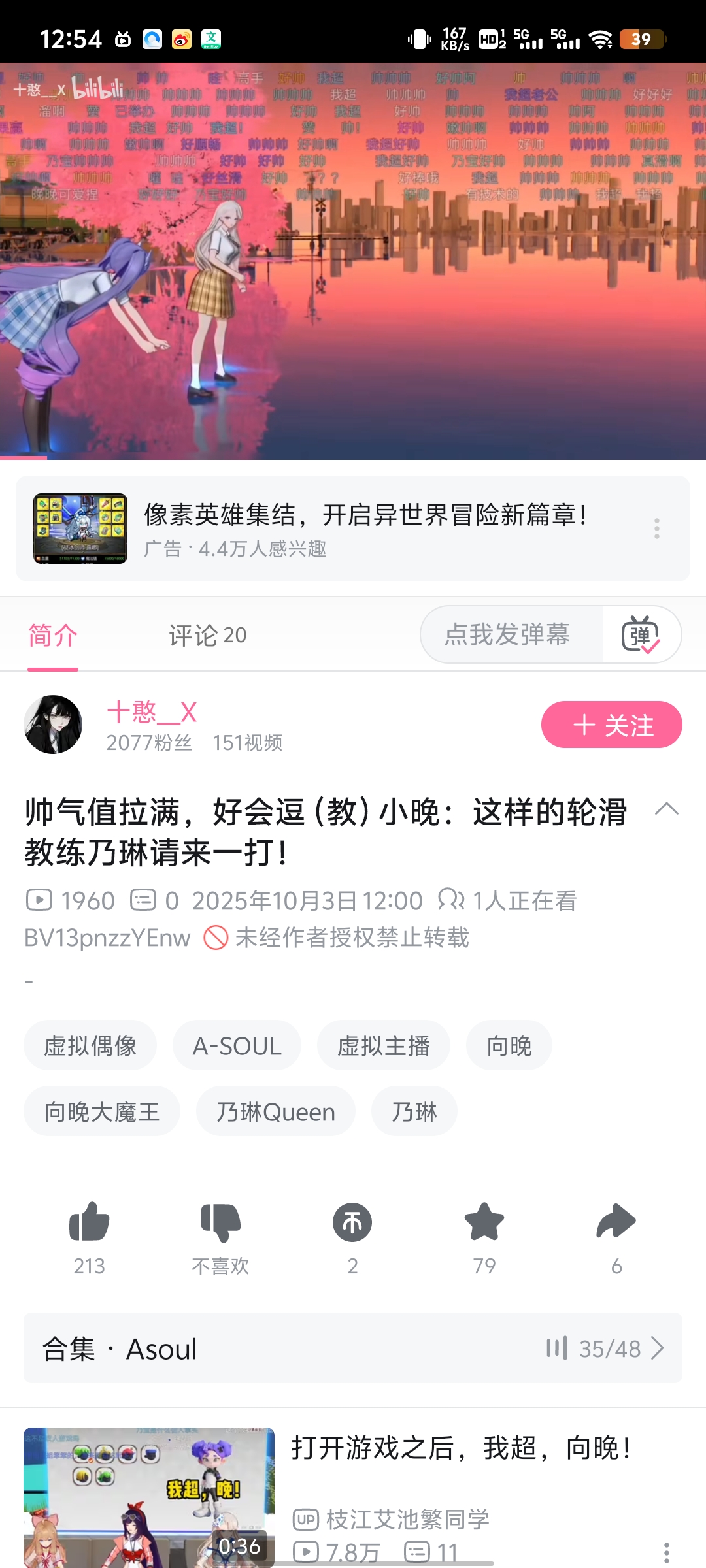Open the 乃琳Queen tag
Screen dimensions: 706x1568
coord(275,1111)
